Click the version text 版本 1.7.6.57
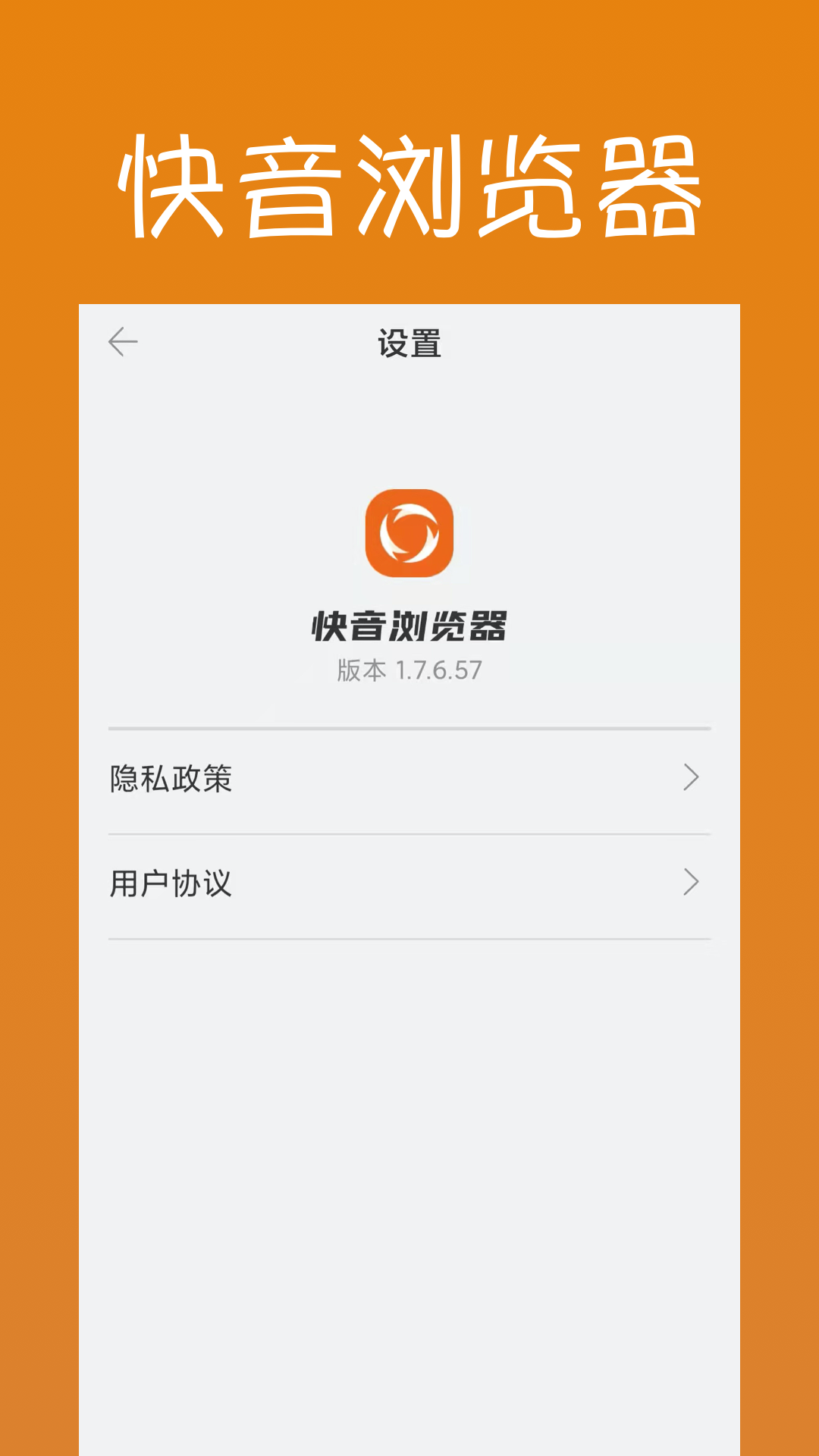Screen dimensions: 819x1456 [409, 669]
